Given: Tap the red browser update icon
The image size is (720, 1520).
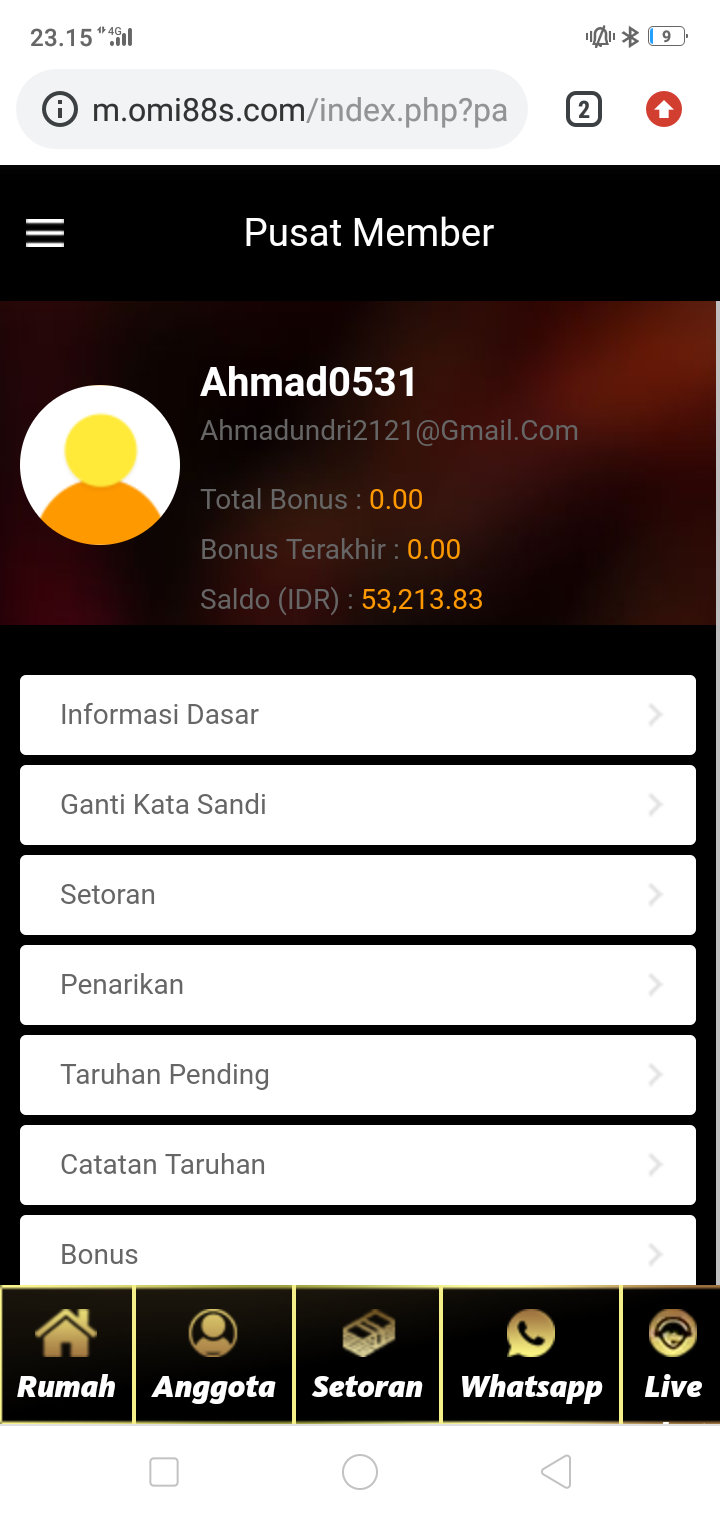Looking at the screenshot, I should tap(663, 110).
